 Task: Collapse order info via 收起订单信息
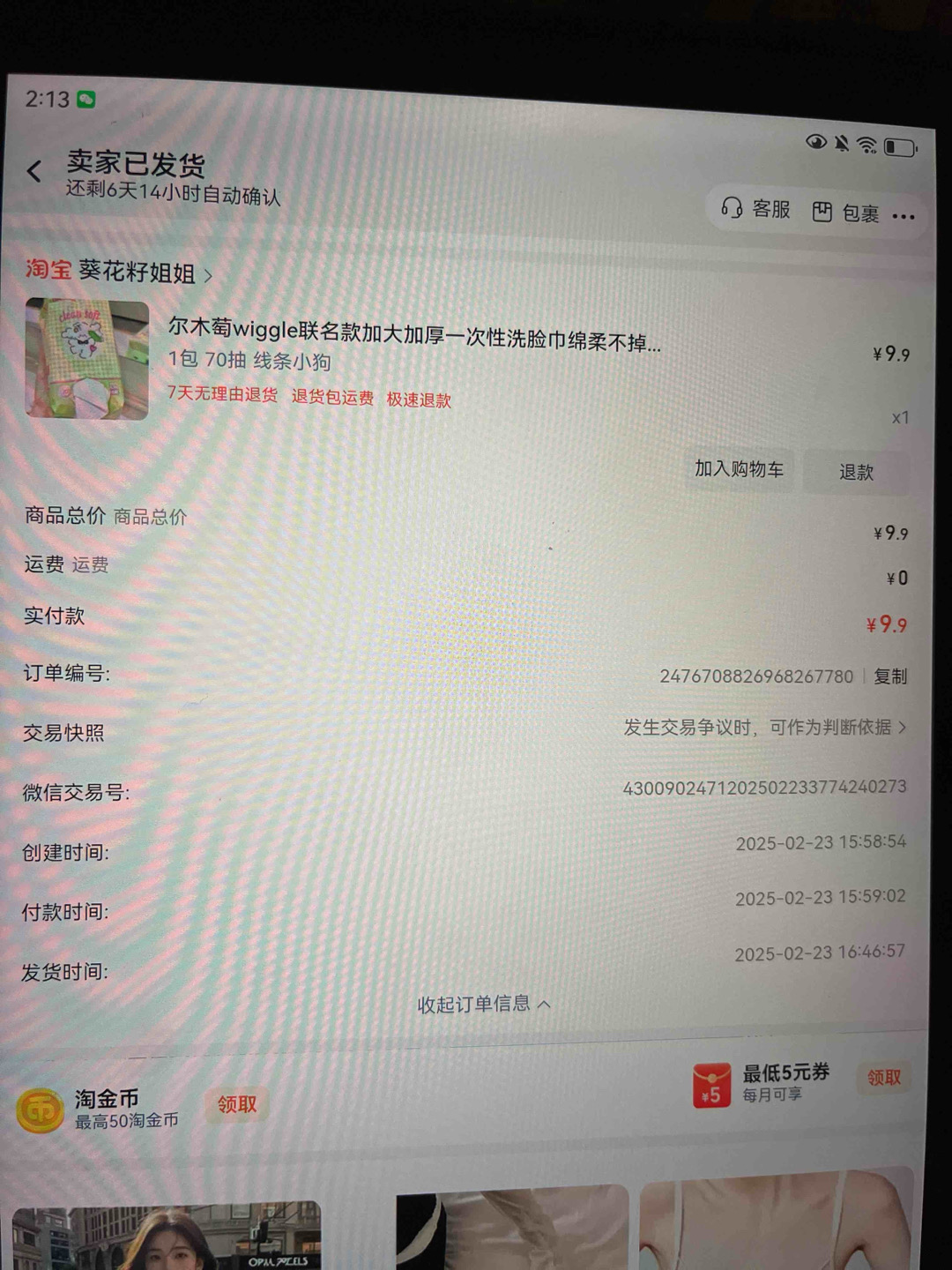483,1004
